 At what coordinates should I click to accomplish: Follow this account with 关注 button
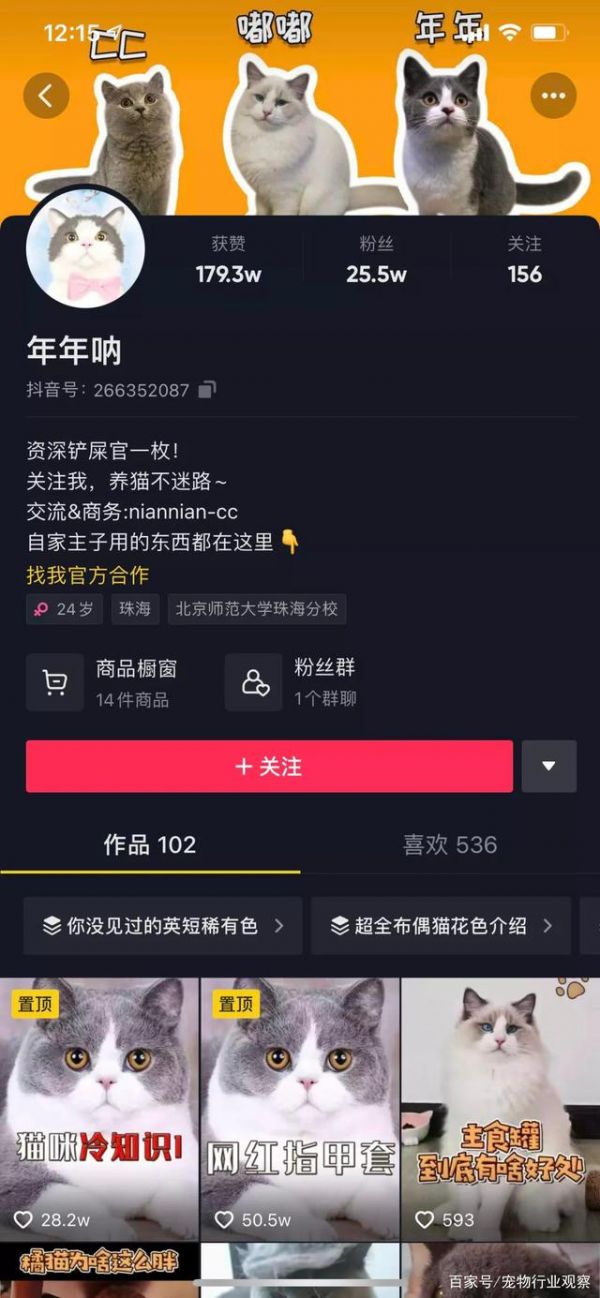(269, 767)
